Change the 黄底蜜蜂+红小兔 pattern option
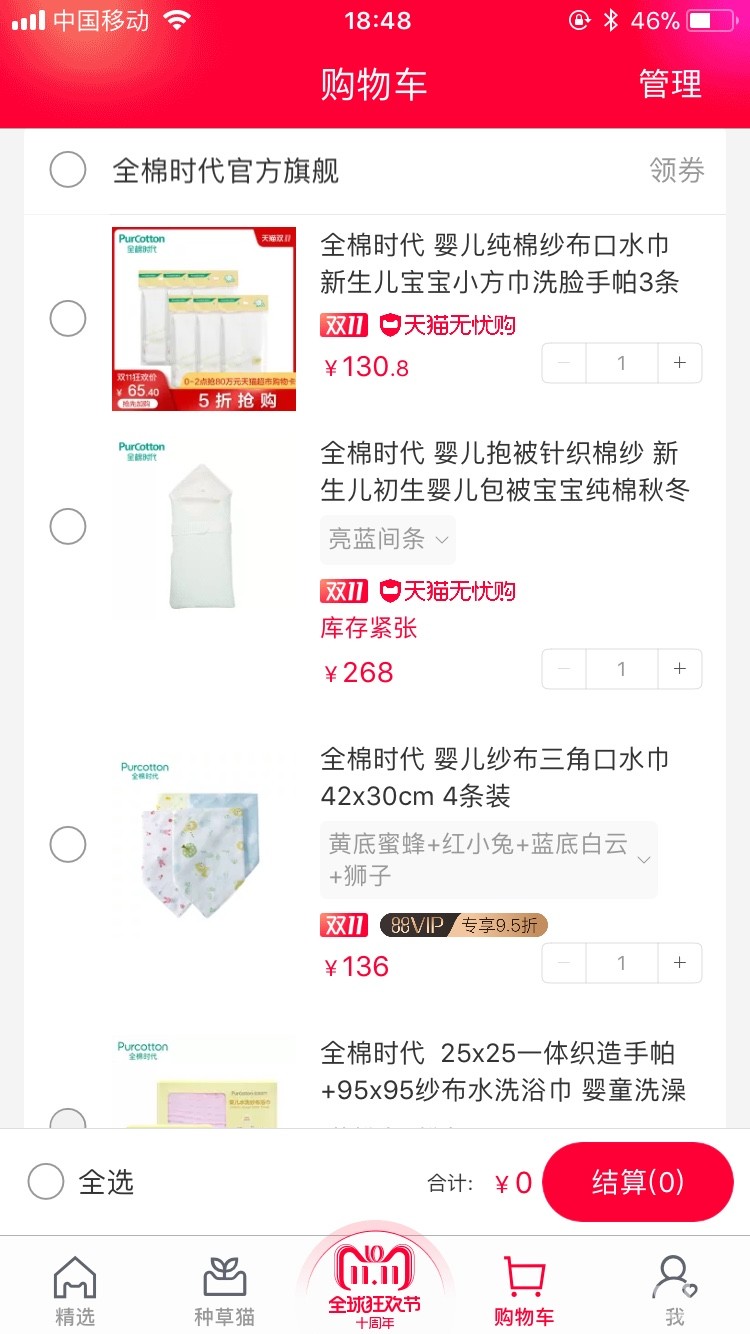 point(489,860)
